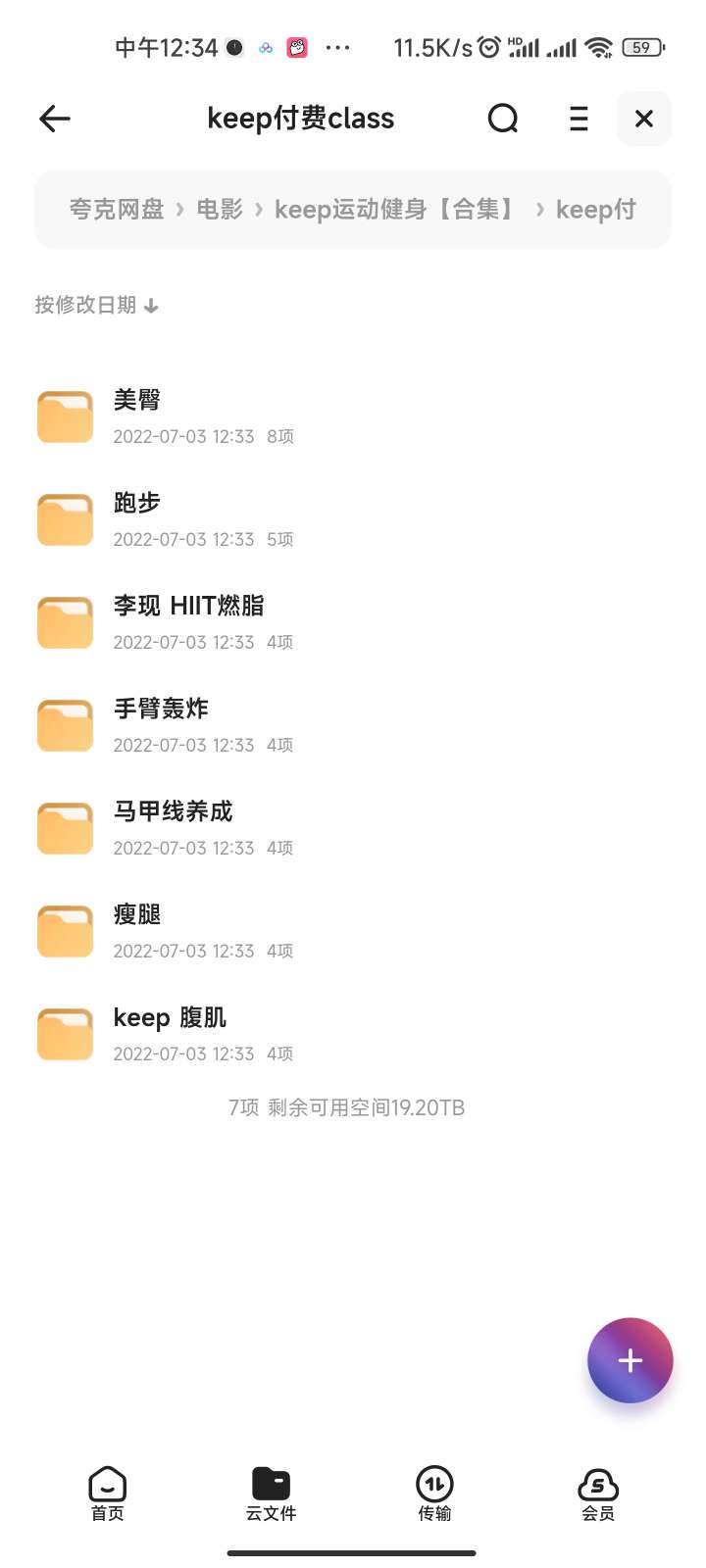Image resolution: width=706 pixels, height=1568 pixels.
Task: Jump to 夸克网盘 in the breadcrumb
Action: click(x=117, y=209)
